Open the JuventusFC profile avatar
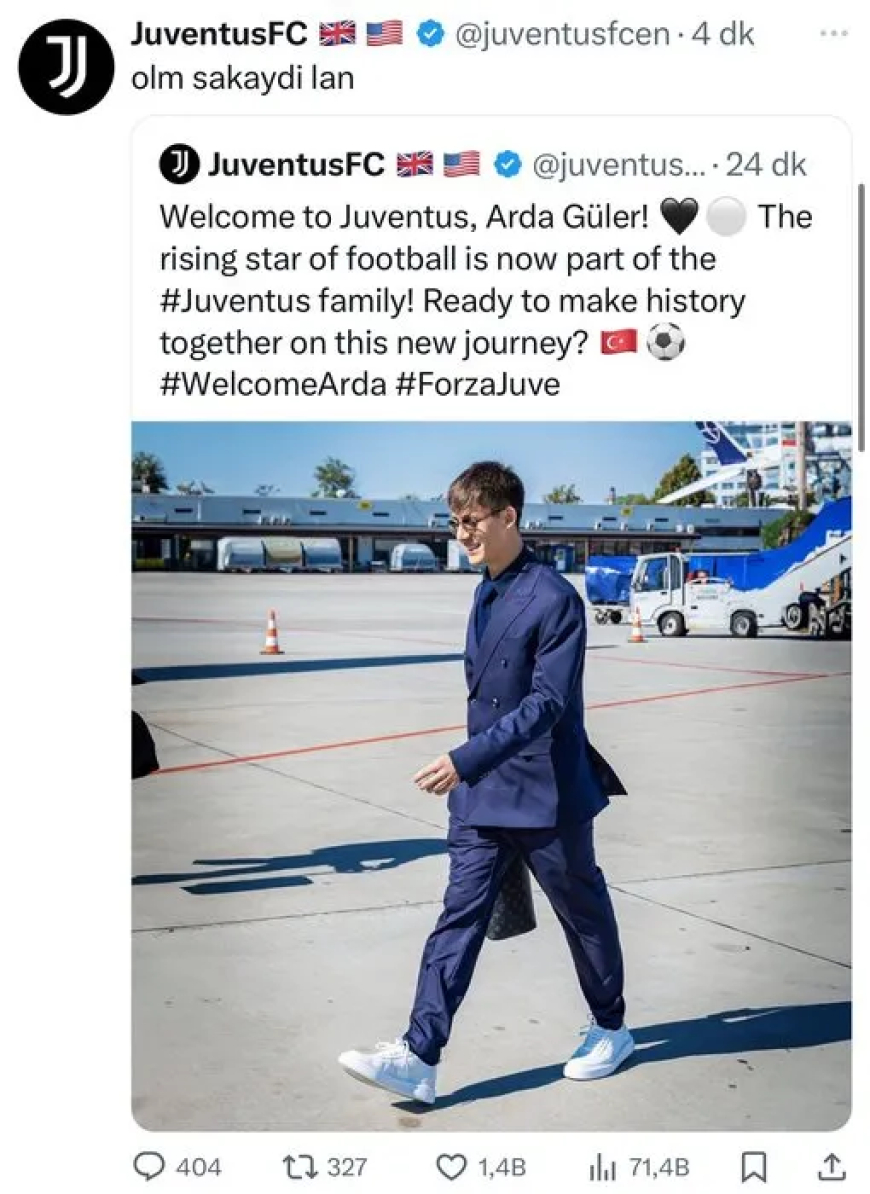The image size is (870, 1194). tap(66, 67)
